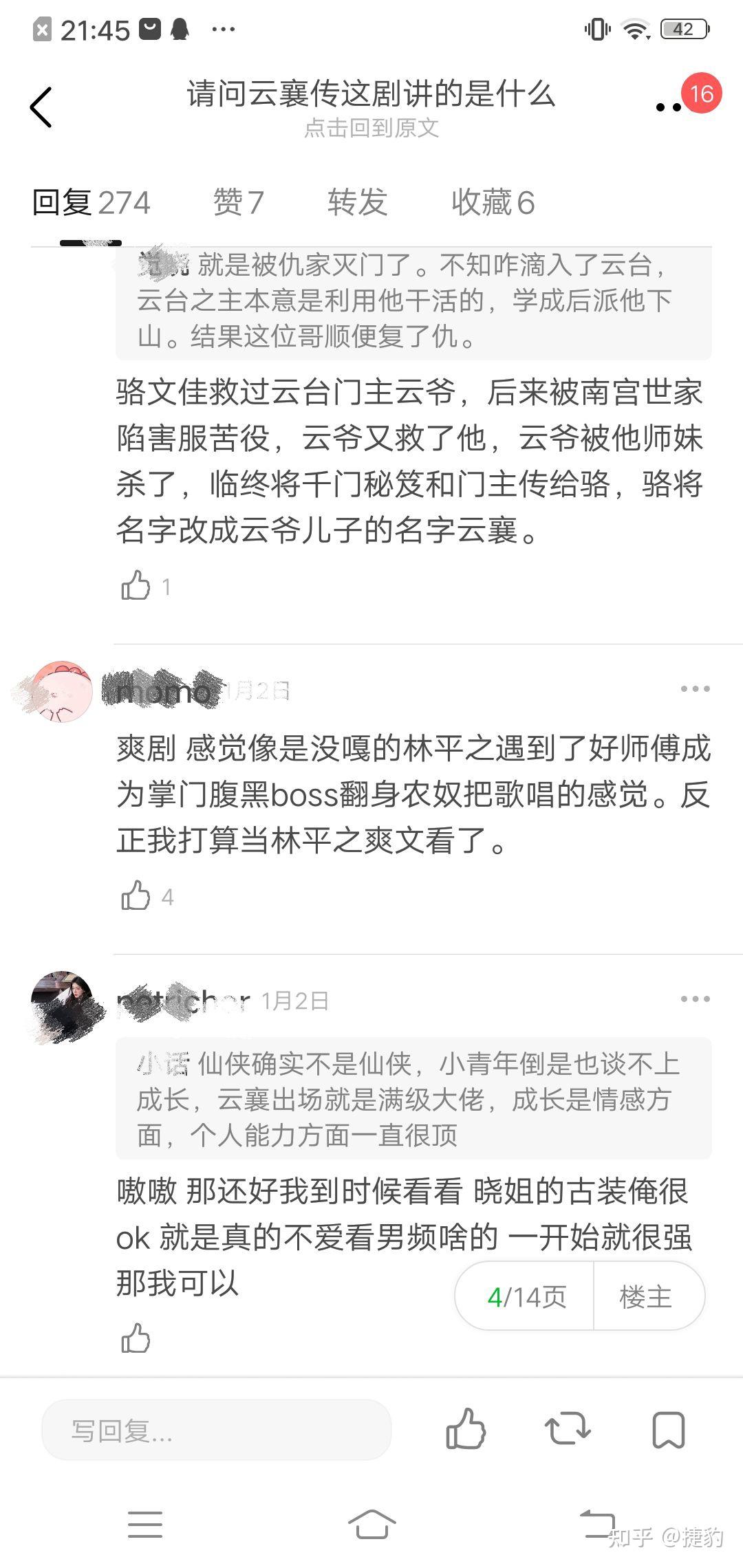Like the 嗷嗷 那还好我到时候看看 comment
The height and width of the screenshot is (1568, 743).
click(136, 1338)
